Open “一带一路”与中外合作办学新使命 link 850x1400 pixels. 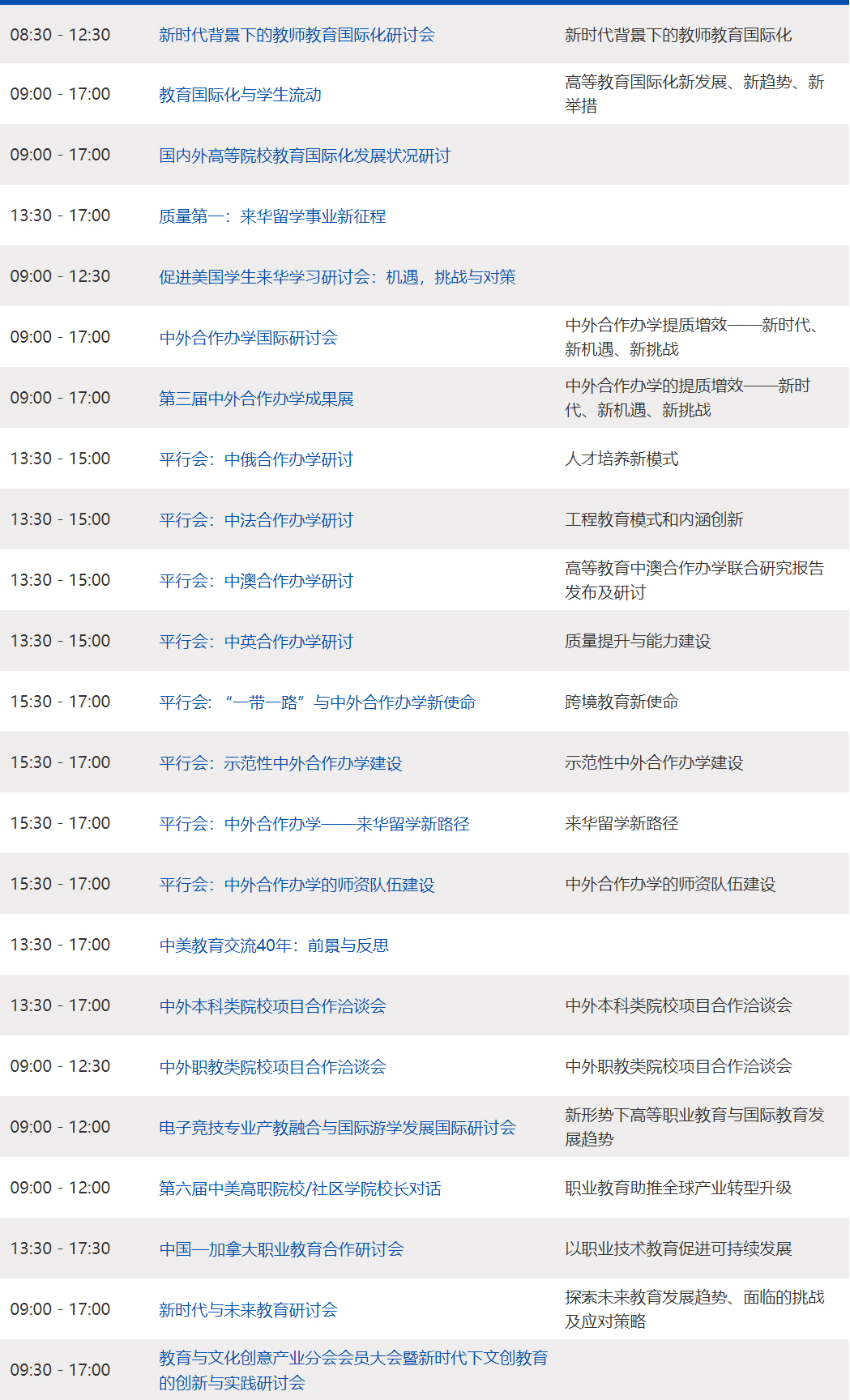coord(318,702)
